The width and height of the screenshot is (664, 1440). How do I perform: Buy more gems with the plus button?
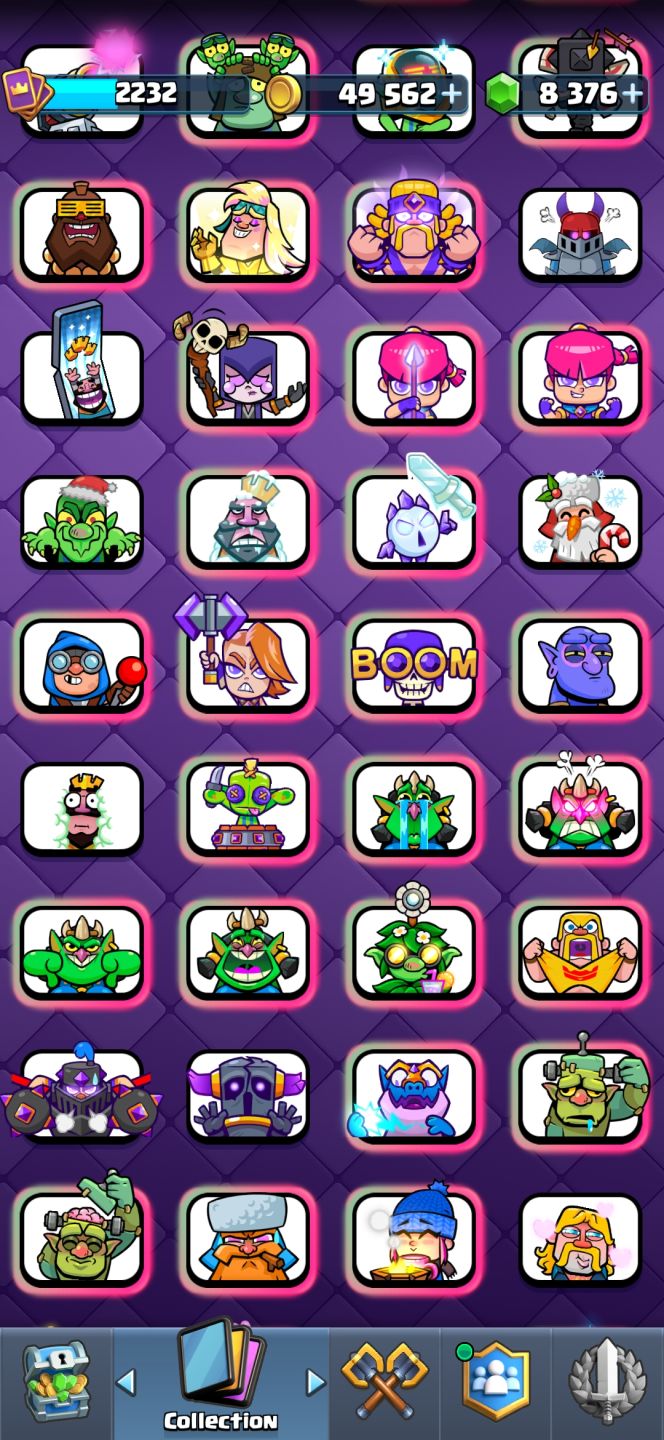click(x=632, y=94)
